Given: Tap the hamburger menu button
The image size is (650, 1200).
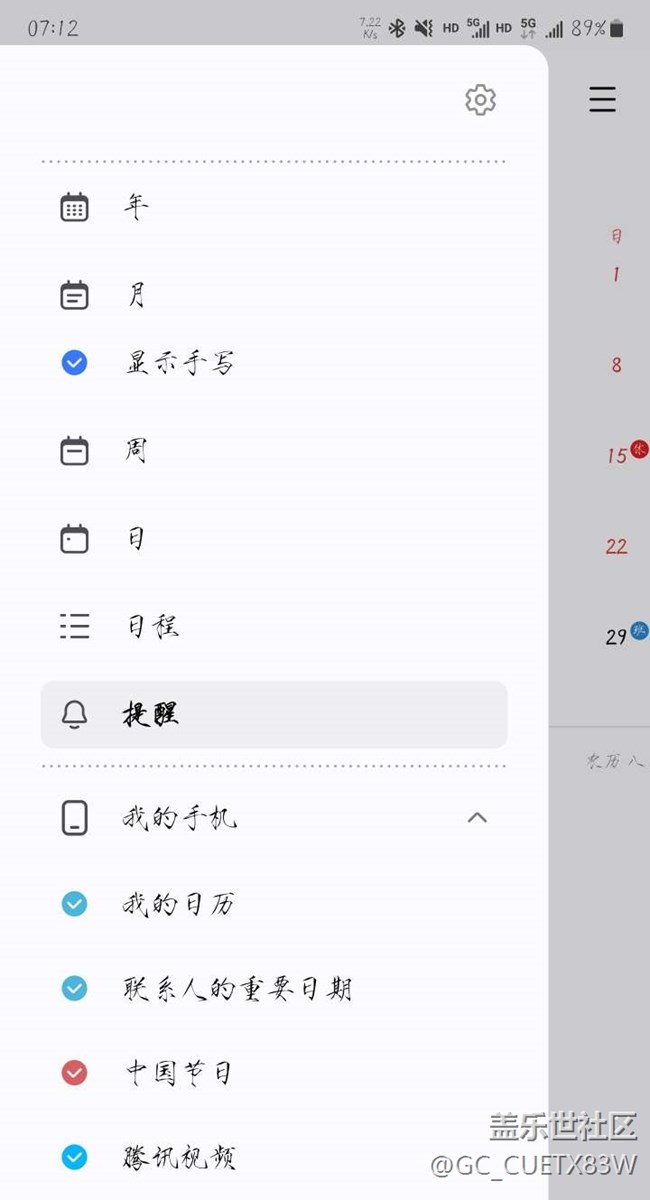Looking at the screenshot, I should [x=602, y=100].
